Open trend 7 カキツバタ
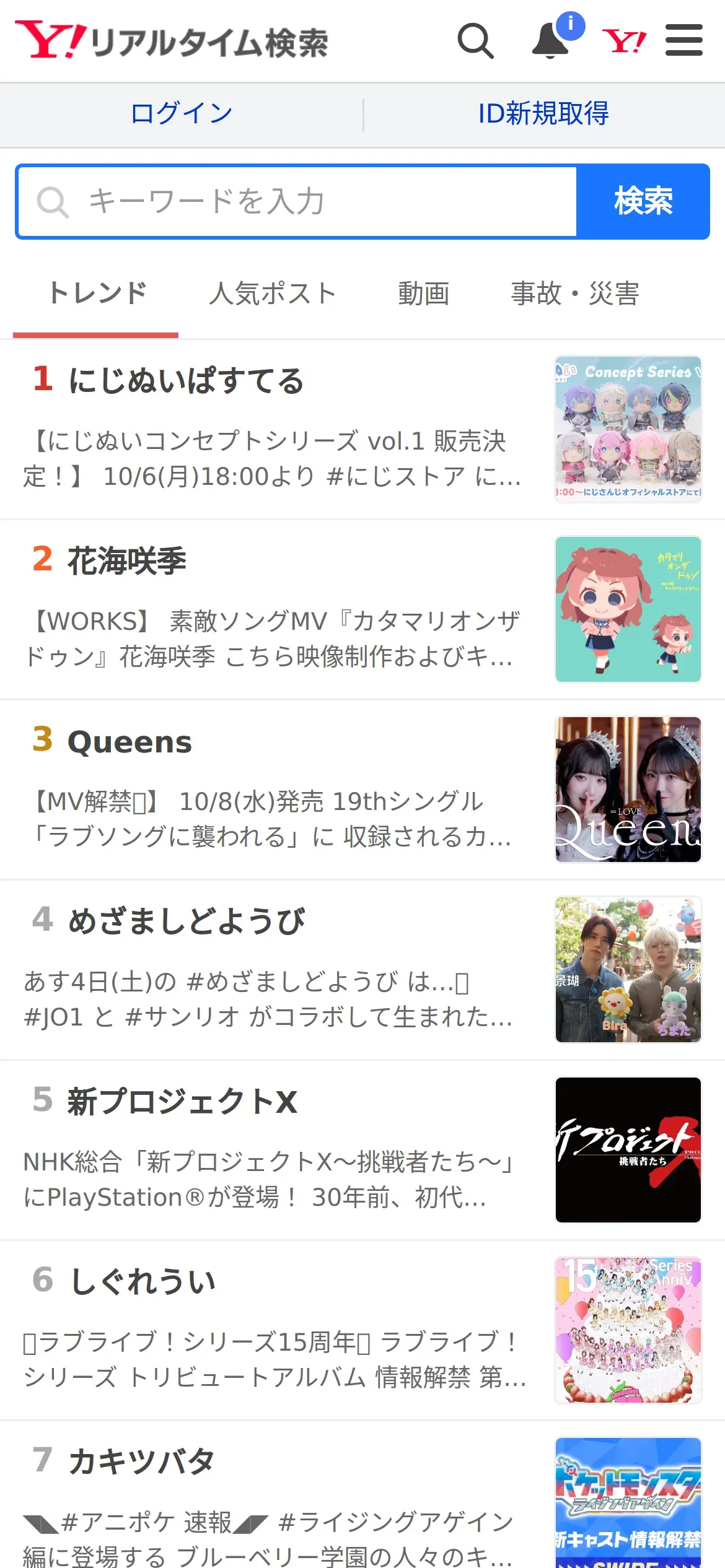725x1568 pixels. [x=362, y=1495]
